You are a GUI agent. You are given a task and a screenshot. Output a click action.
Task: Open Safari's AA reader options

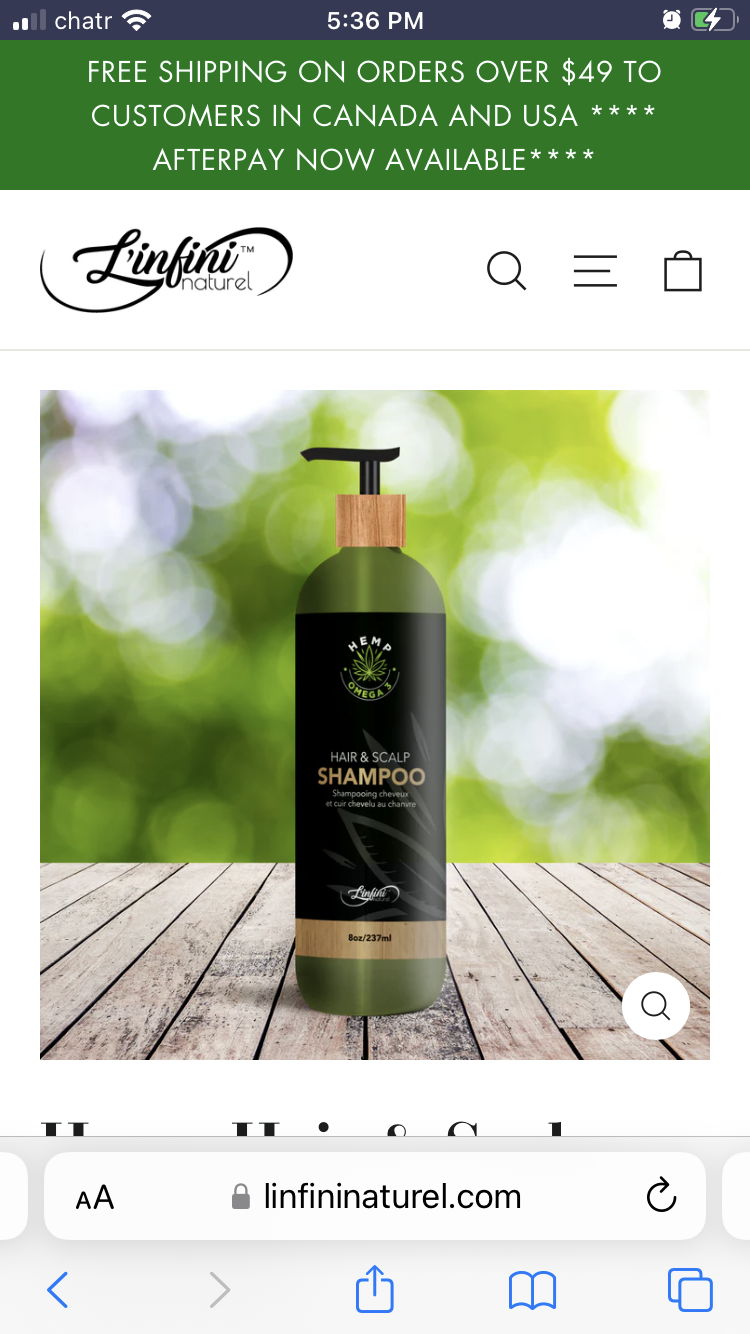point(95,1197)
